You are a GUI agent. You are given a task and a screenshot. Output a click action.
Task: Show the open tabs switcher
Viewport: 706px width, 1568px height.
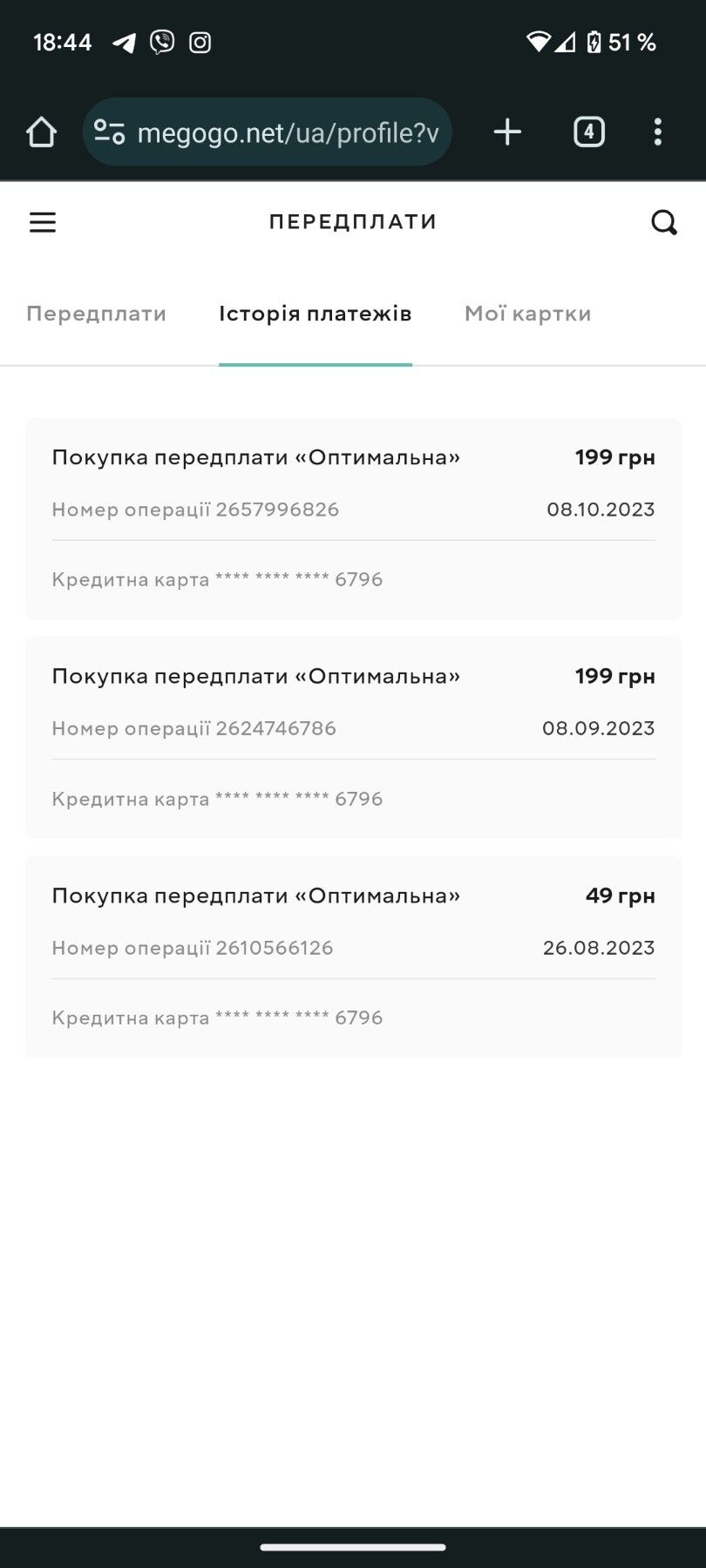tap(589, 132)
